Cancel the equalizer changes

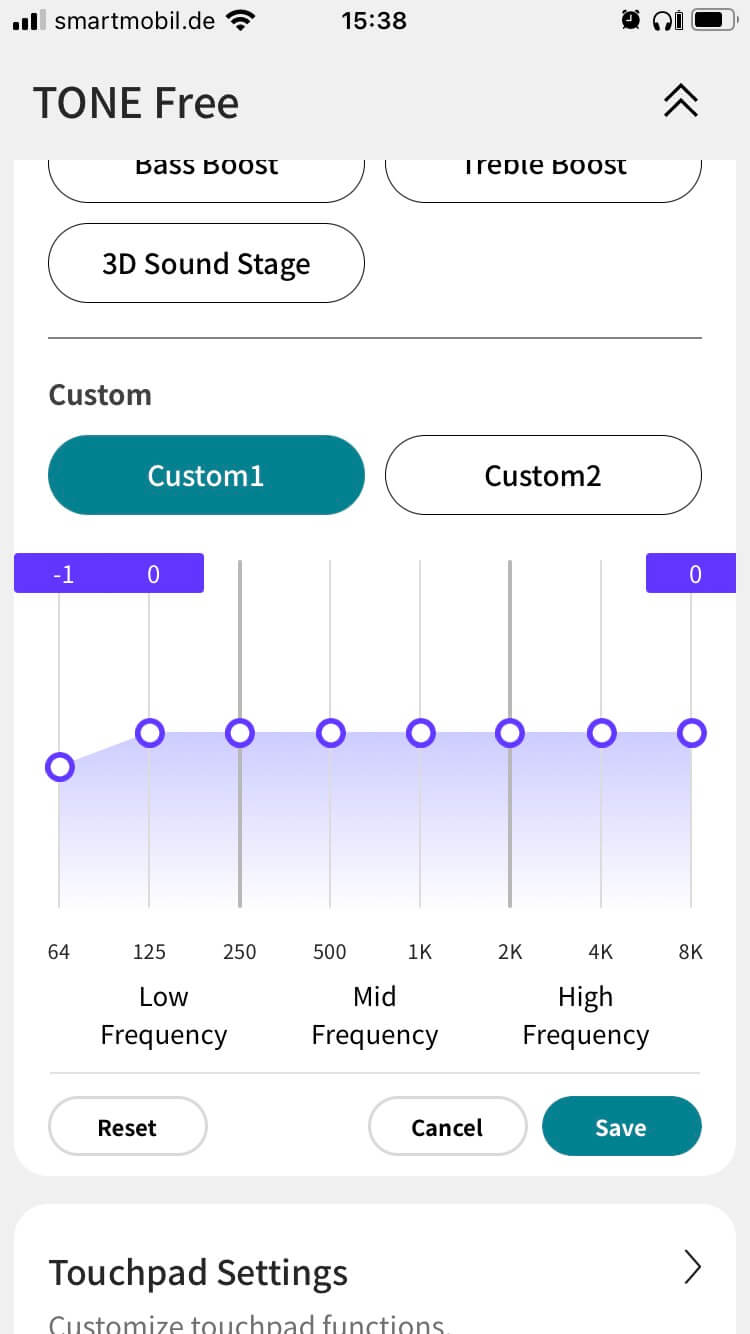pos(447,1127)
